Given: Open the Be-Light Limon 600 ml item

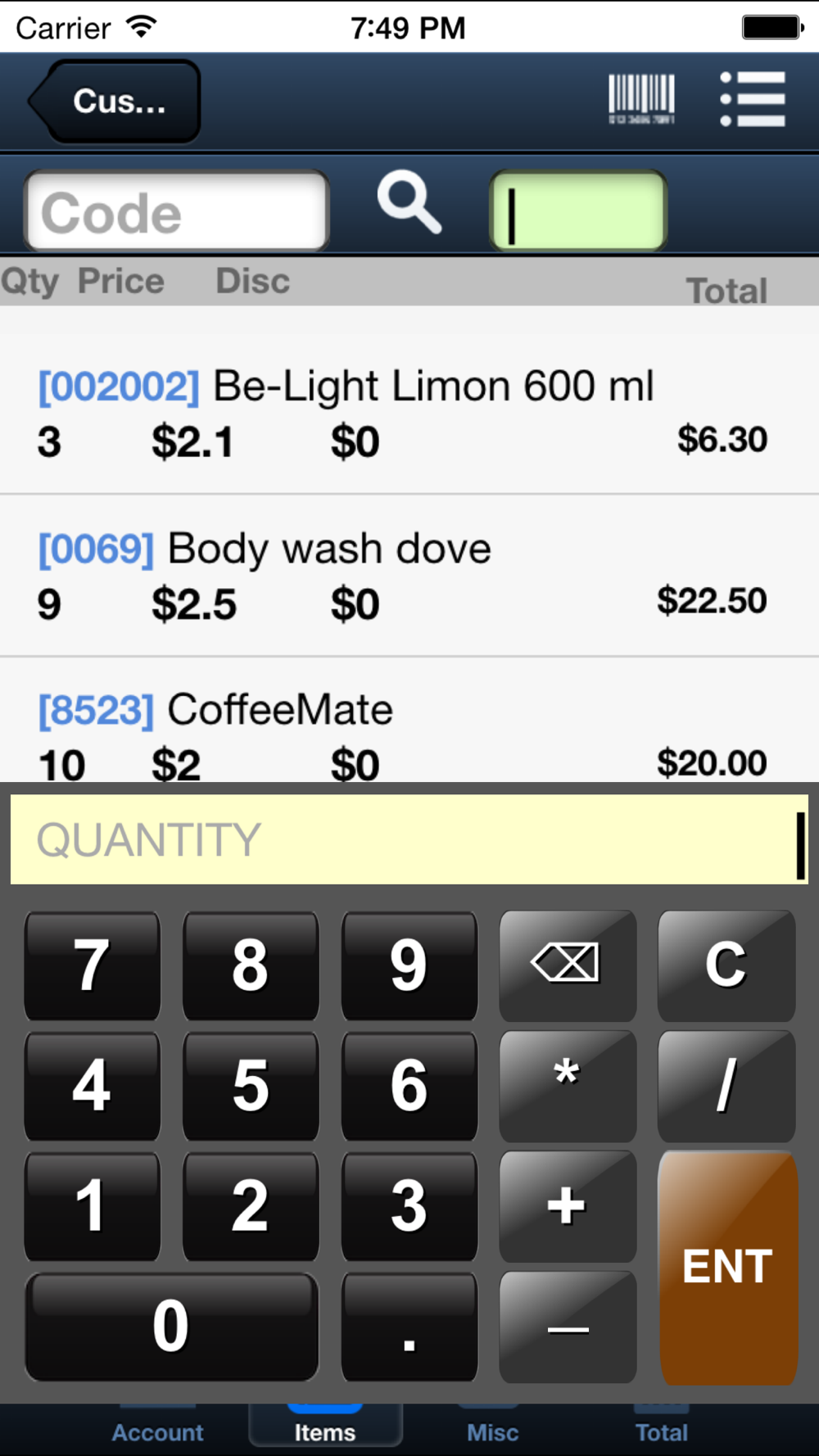Looking at the screenshot, I should click(x=409, y=413).
